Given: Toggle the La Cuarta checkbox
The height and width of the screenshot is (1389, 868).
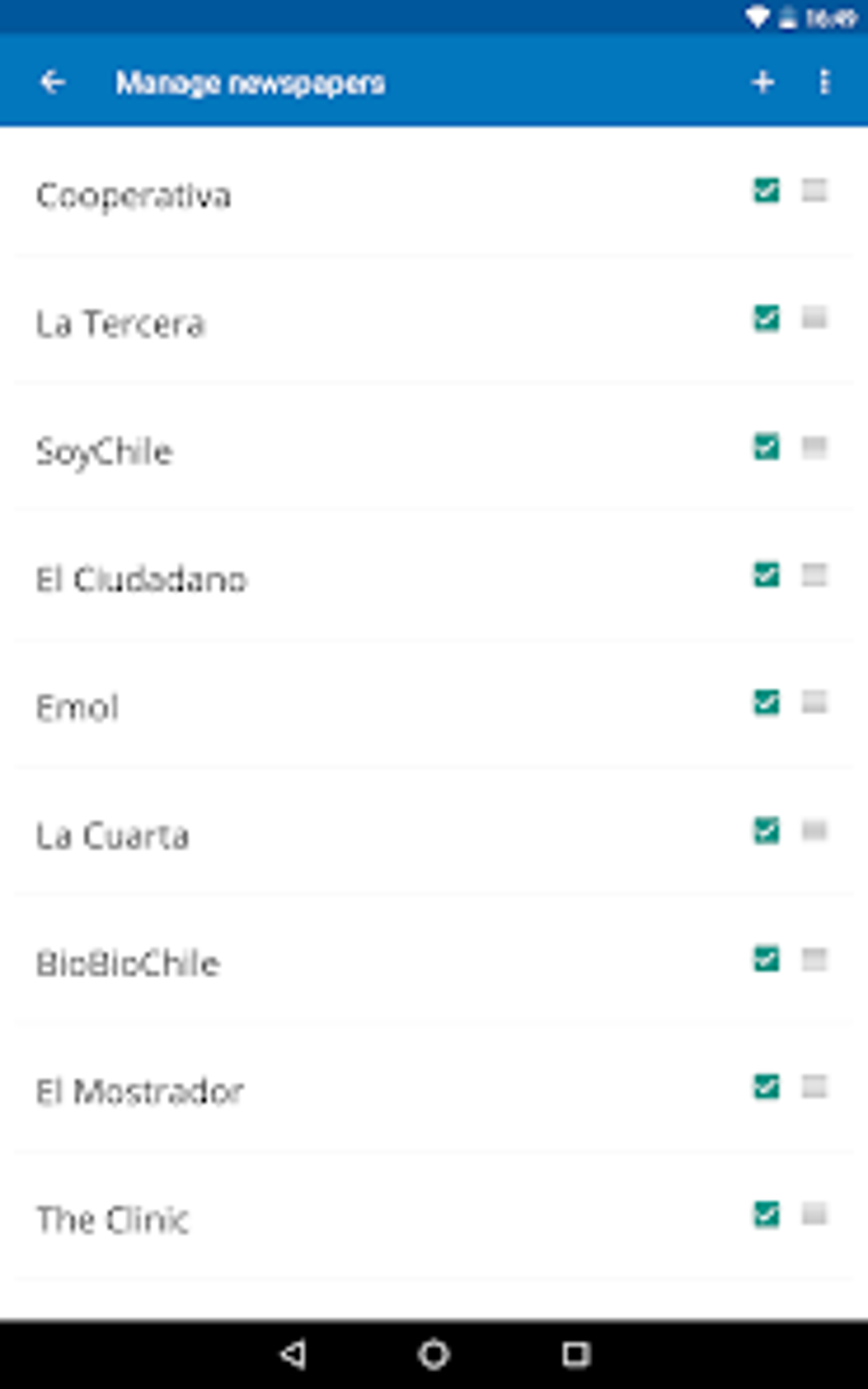Looking at the screenshot, I should (x=766, y=831).
